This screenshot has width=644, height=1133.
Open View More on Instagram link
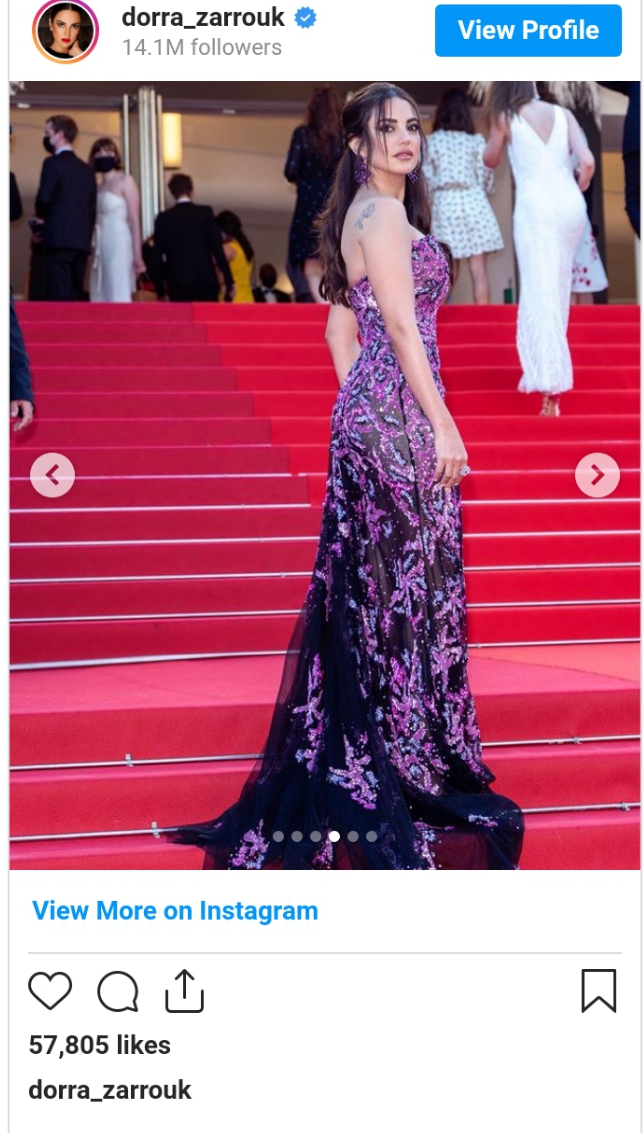175,911
